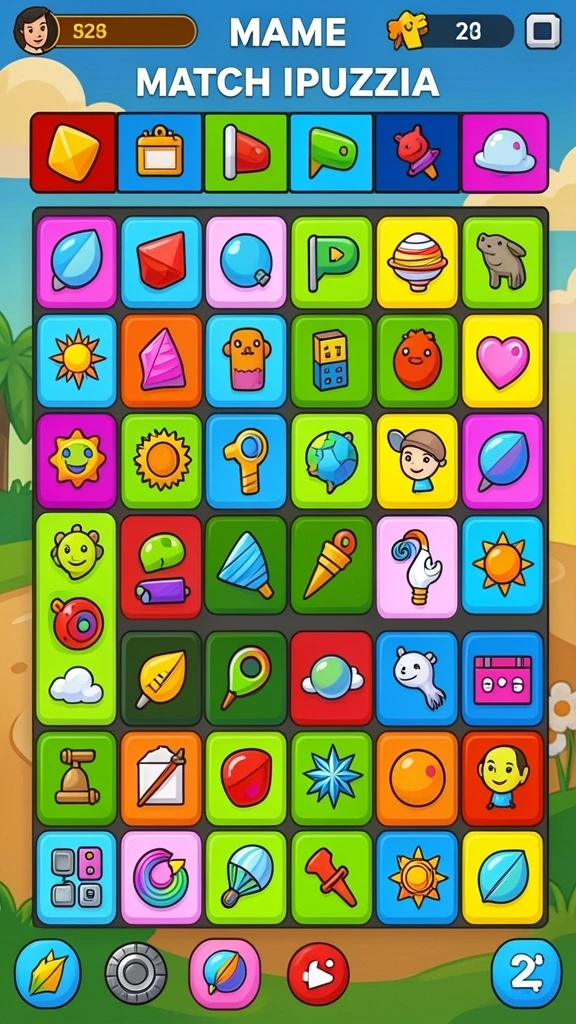Viewport: 576px width, 1024px height.
Task: Select the blue eight-point star tile
Action: pyautogui.click(x=331, y=778)
